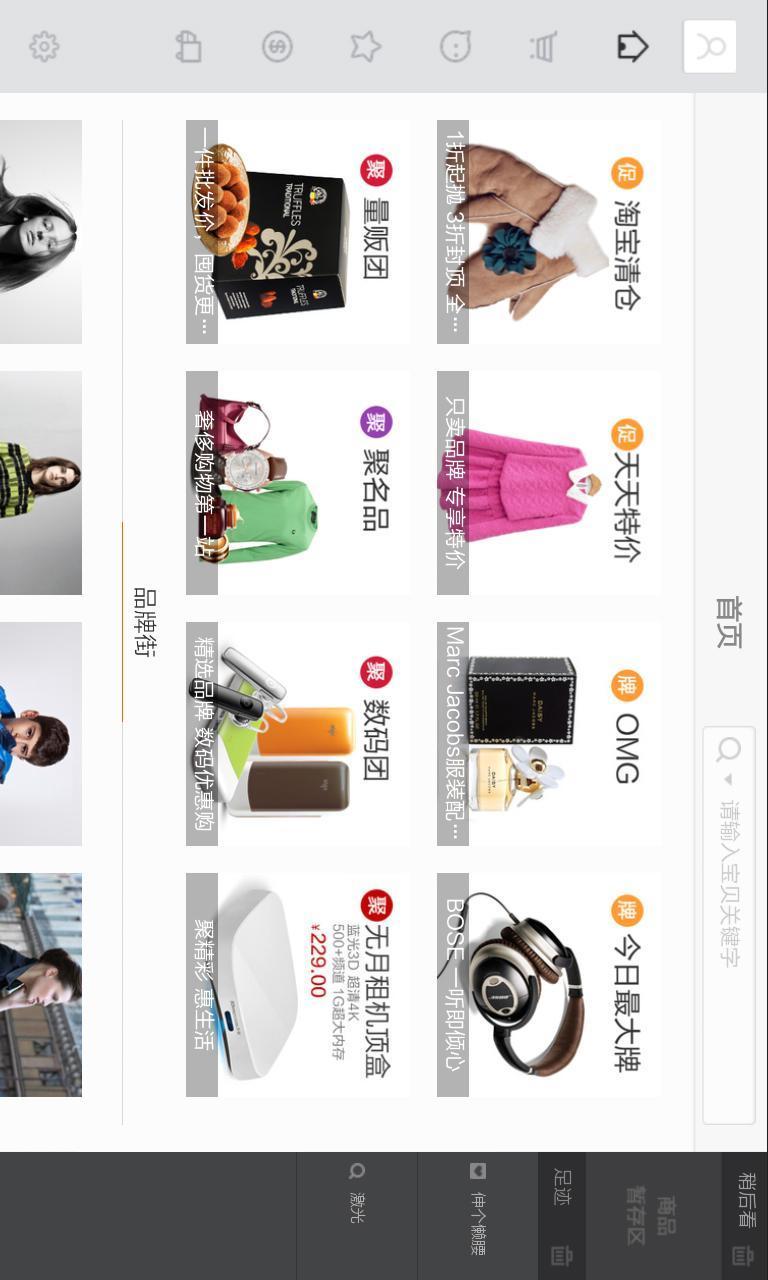Open the 量贩团 tile

[297, 232]
